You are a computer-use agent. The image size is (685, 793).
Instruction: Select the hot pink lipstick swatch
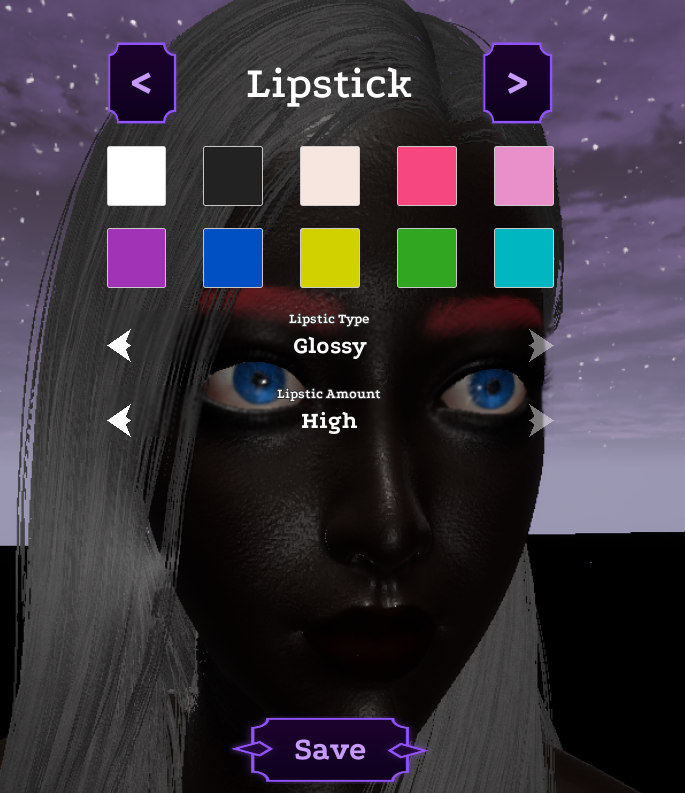point(427,176)
